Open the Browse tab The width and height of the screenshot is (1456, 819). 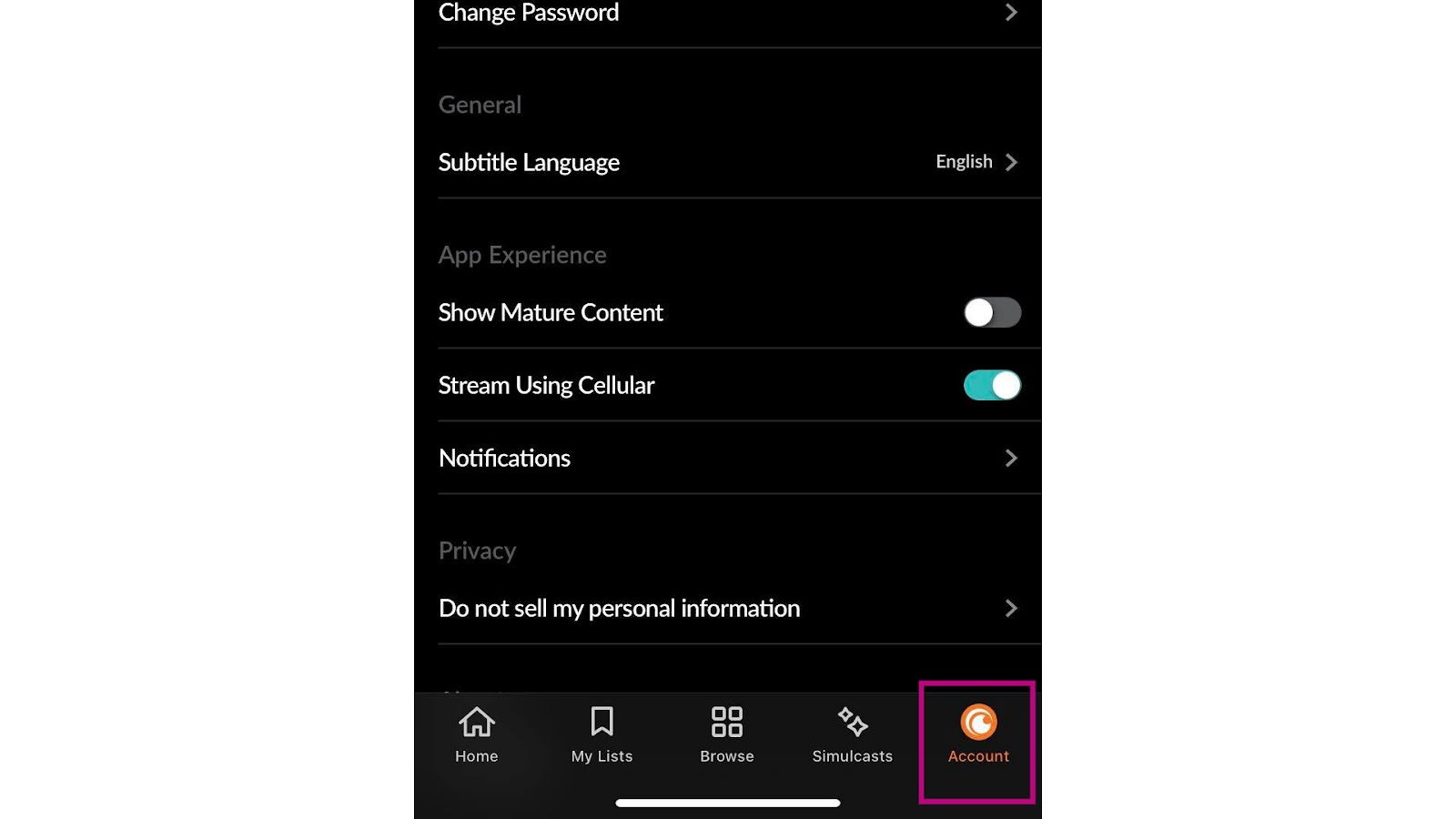[x=727, y=735]
